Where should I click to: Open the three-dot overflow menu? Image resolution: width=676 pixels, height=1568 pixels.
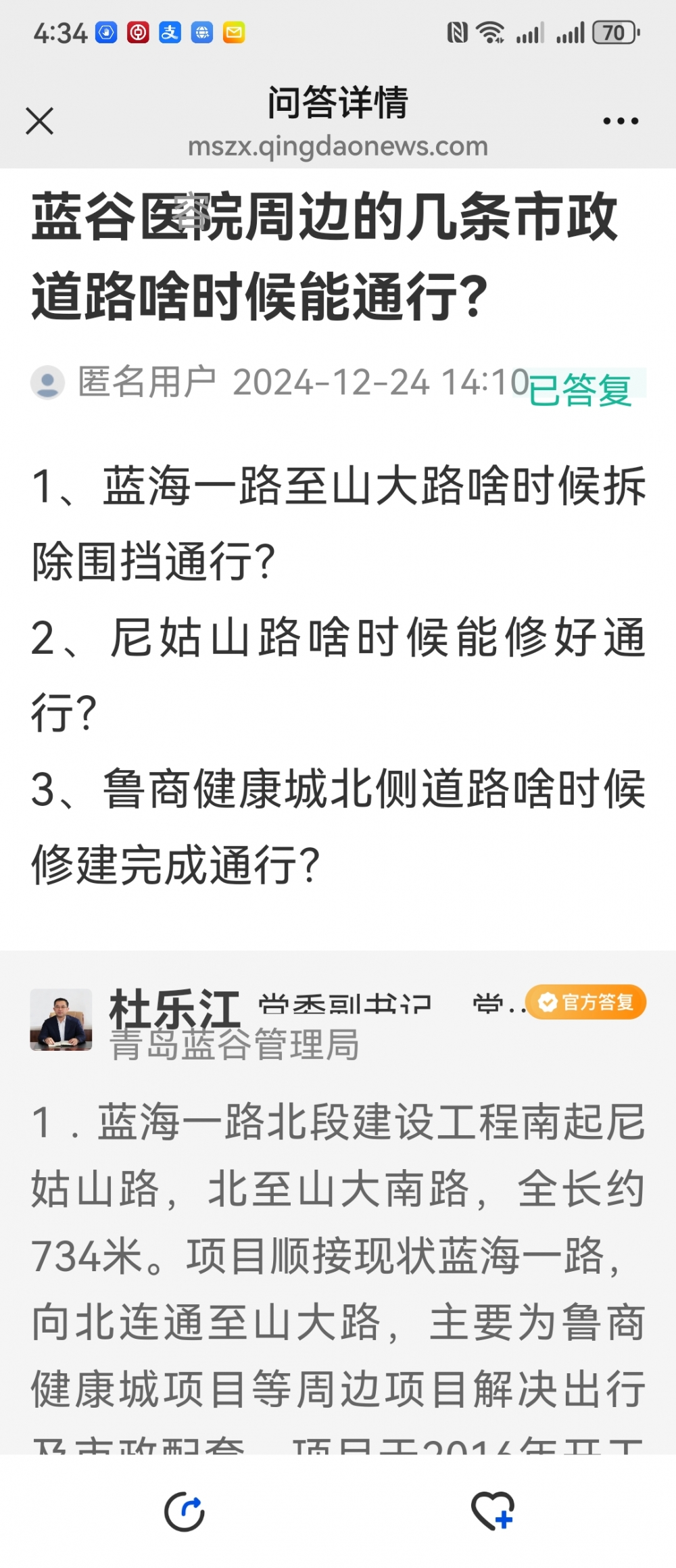pos(620,122)
